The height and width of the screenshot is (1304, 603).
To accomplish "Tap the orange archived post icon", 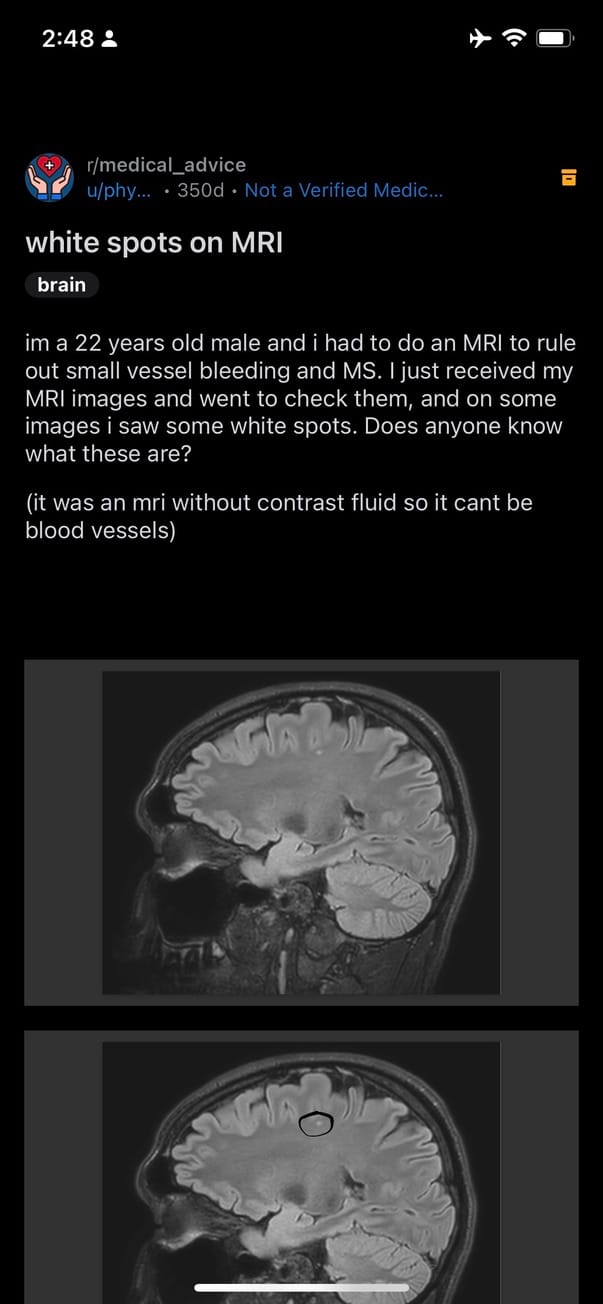I will [x=568, y=178].
